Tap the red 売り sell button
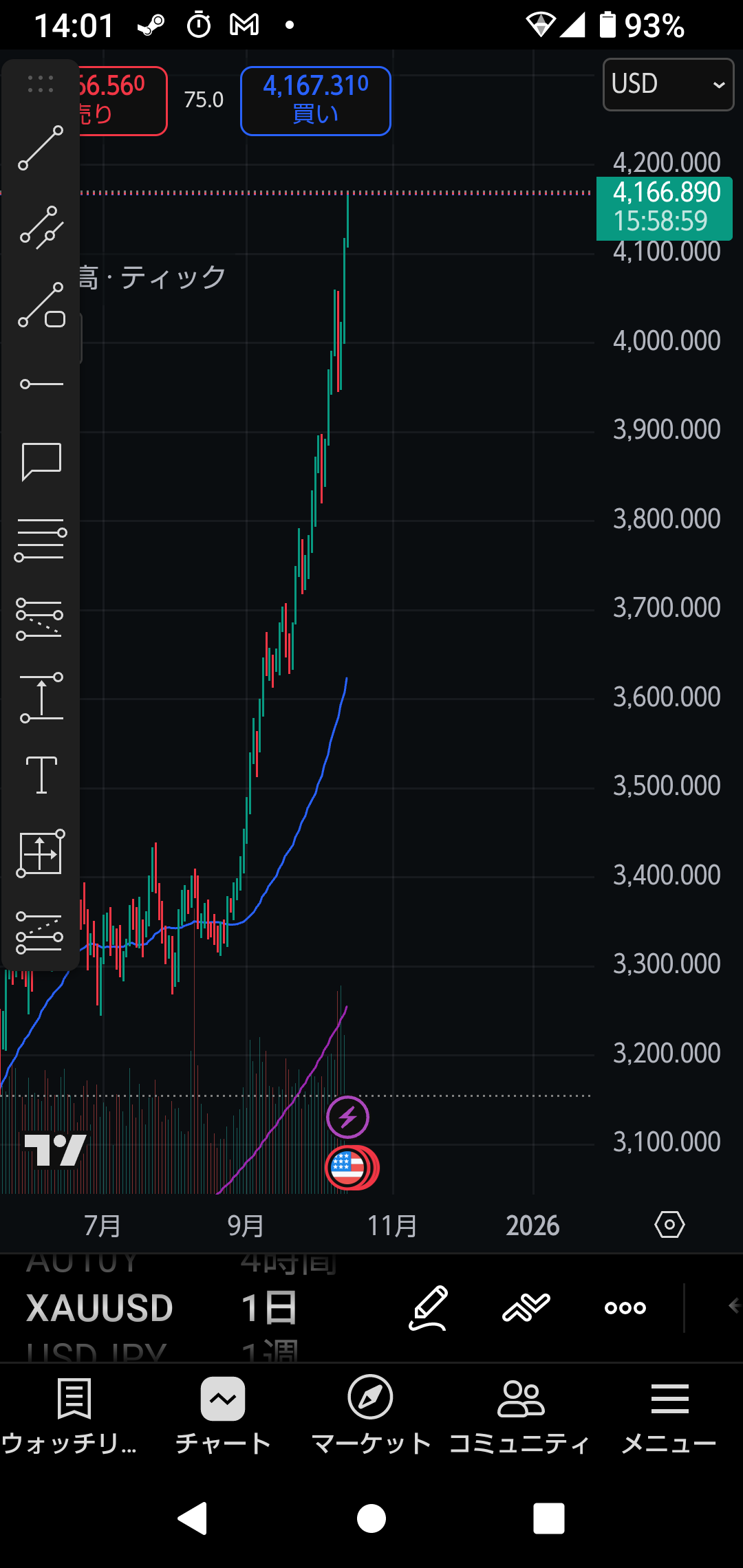 coord(120,101)
